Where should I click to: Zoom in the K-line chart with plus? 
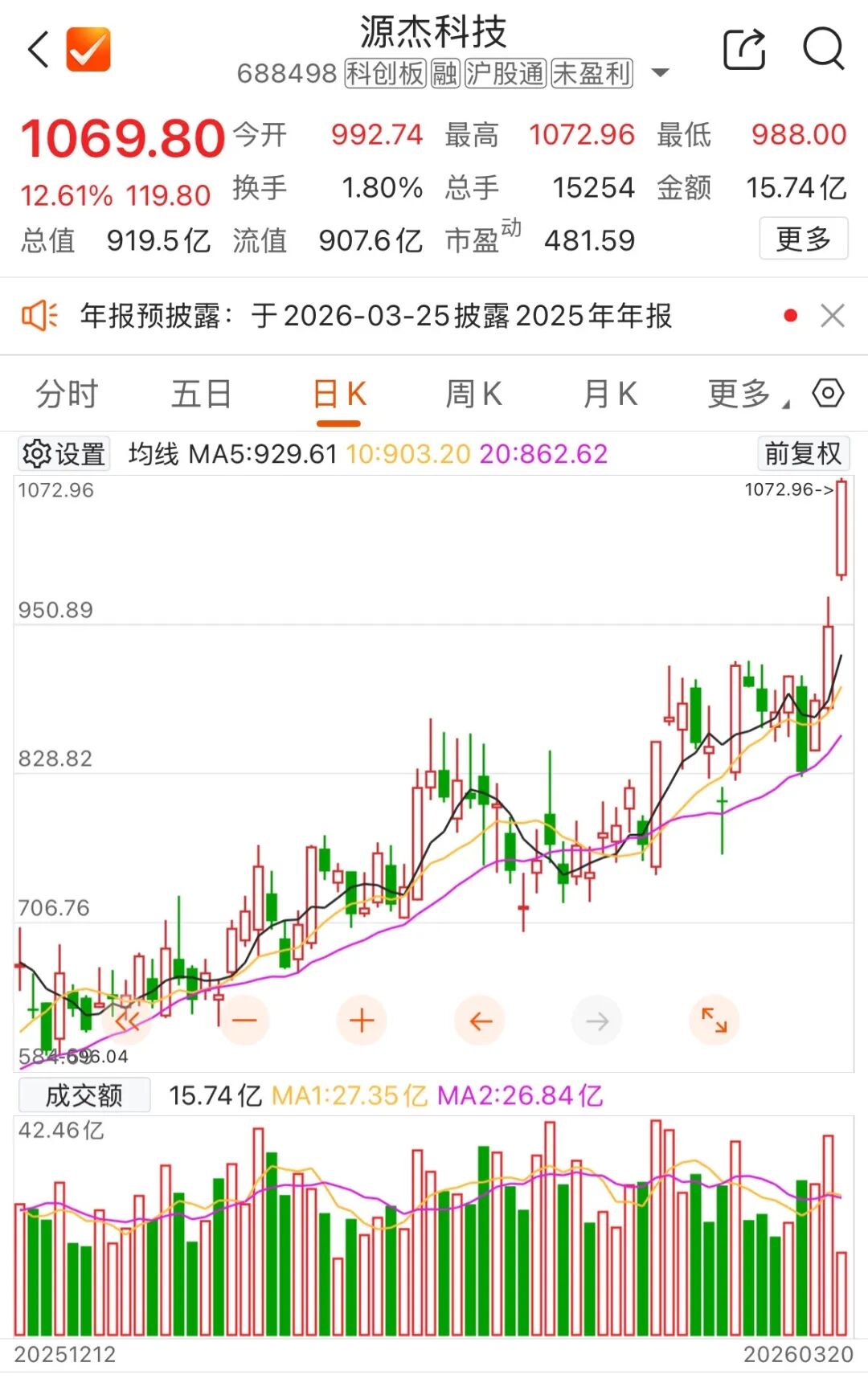coord(362,1021)
